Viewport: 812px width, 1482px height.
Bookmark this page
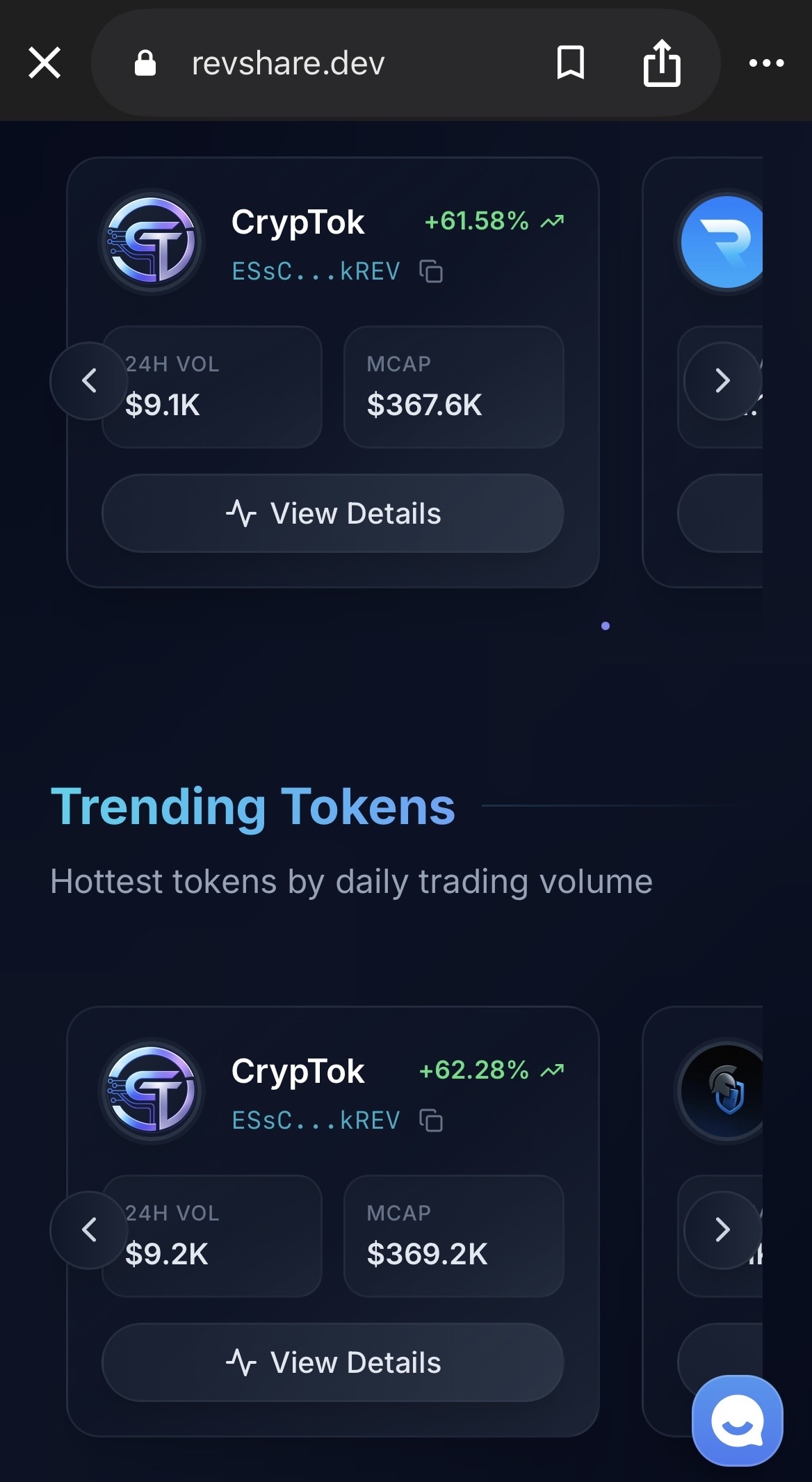tap(570, 63)
